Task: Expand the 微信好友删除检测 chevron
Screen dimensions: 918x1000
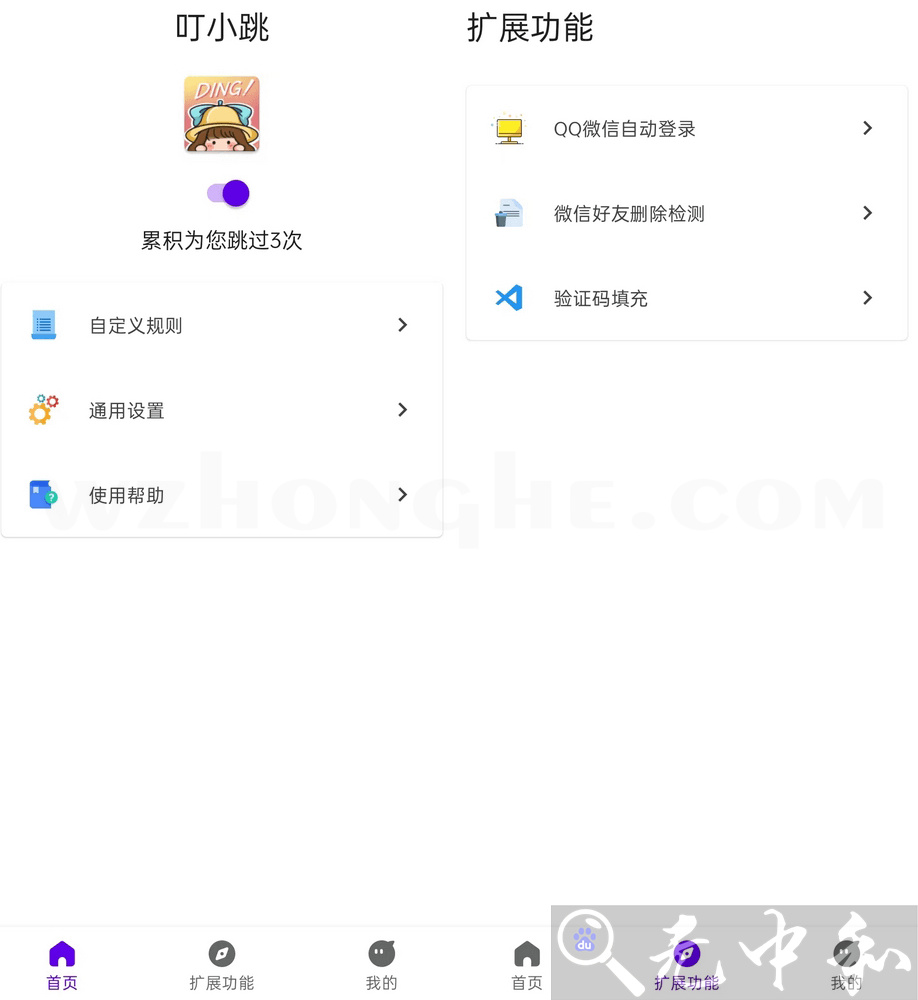Action: 868,213
